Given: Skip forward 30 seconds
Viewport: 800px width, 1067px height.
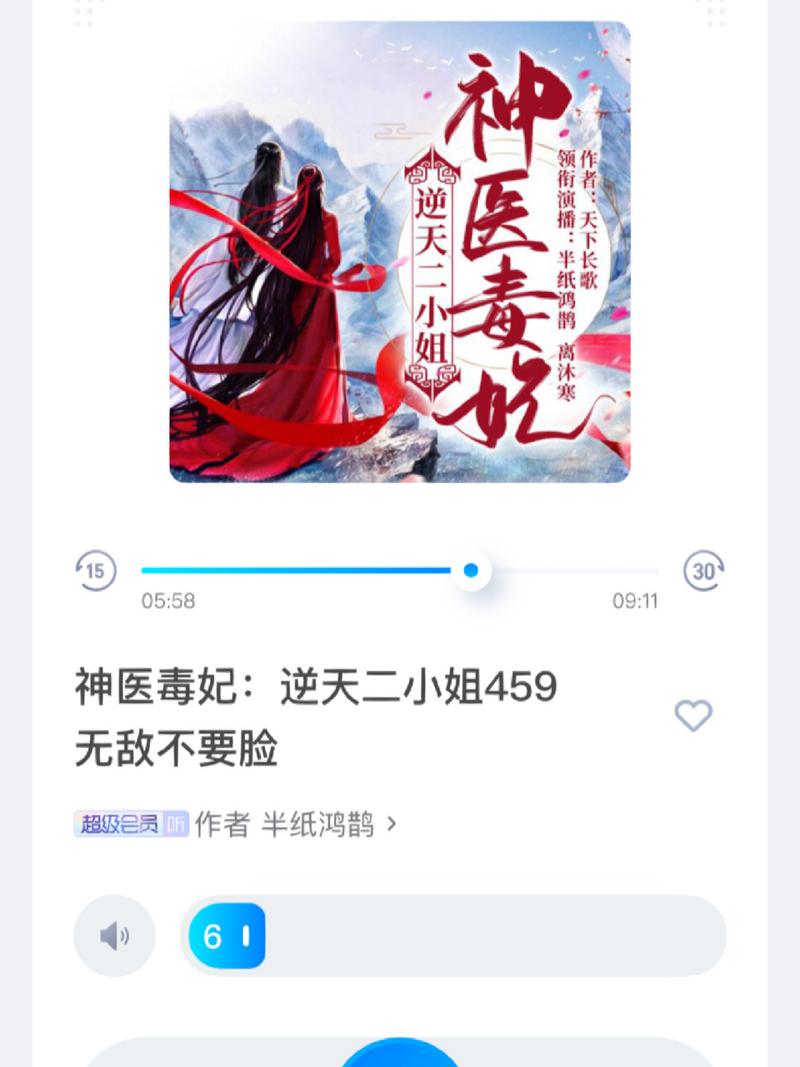Looking at the screenshot, I should pyautogui.click(x=704, y=571).
